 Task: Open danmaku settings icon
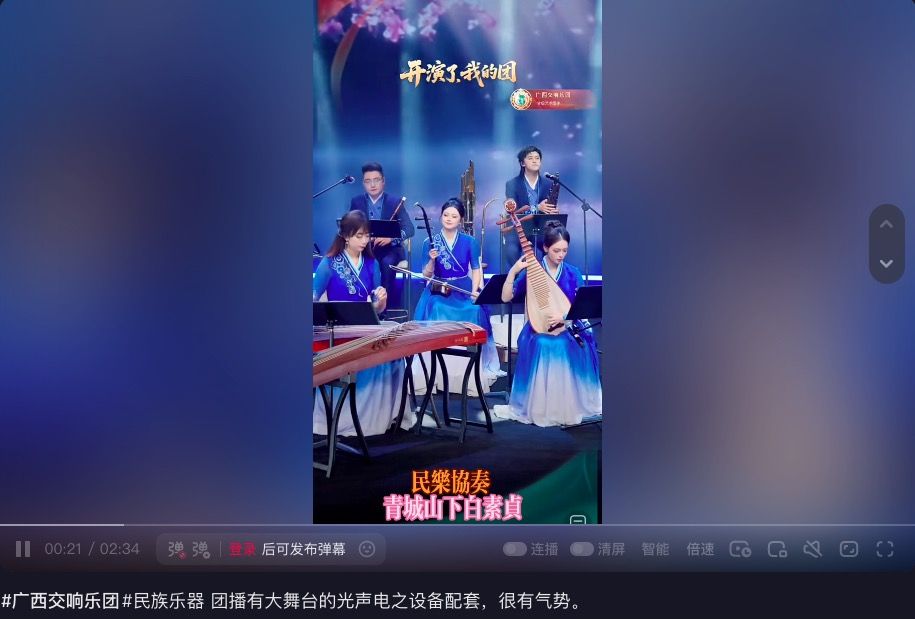pyautogui.click(x=201, y=549)
